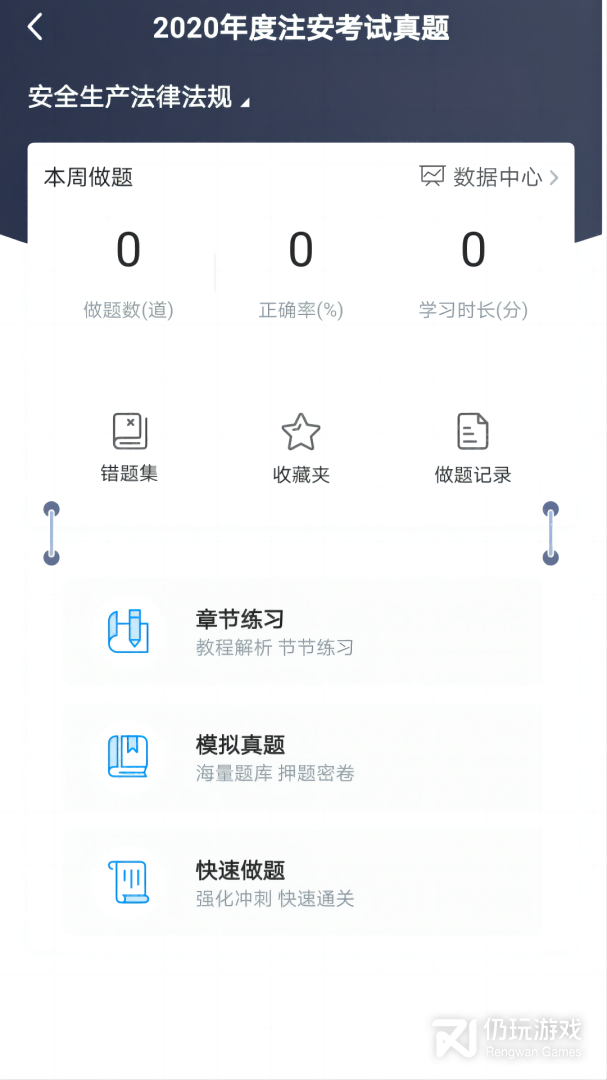
Task: Go back using the top-left arrow
Action: [35, 28]
